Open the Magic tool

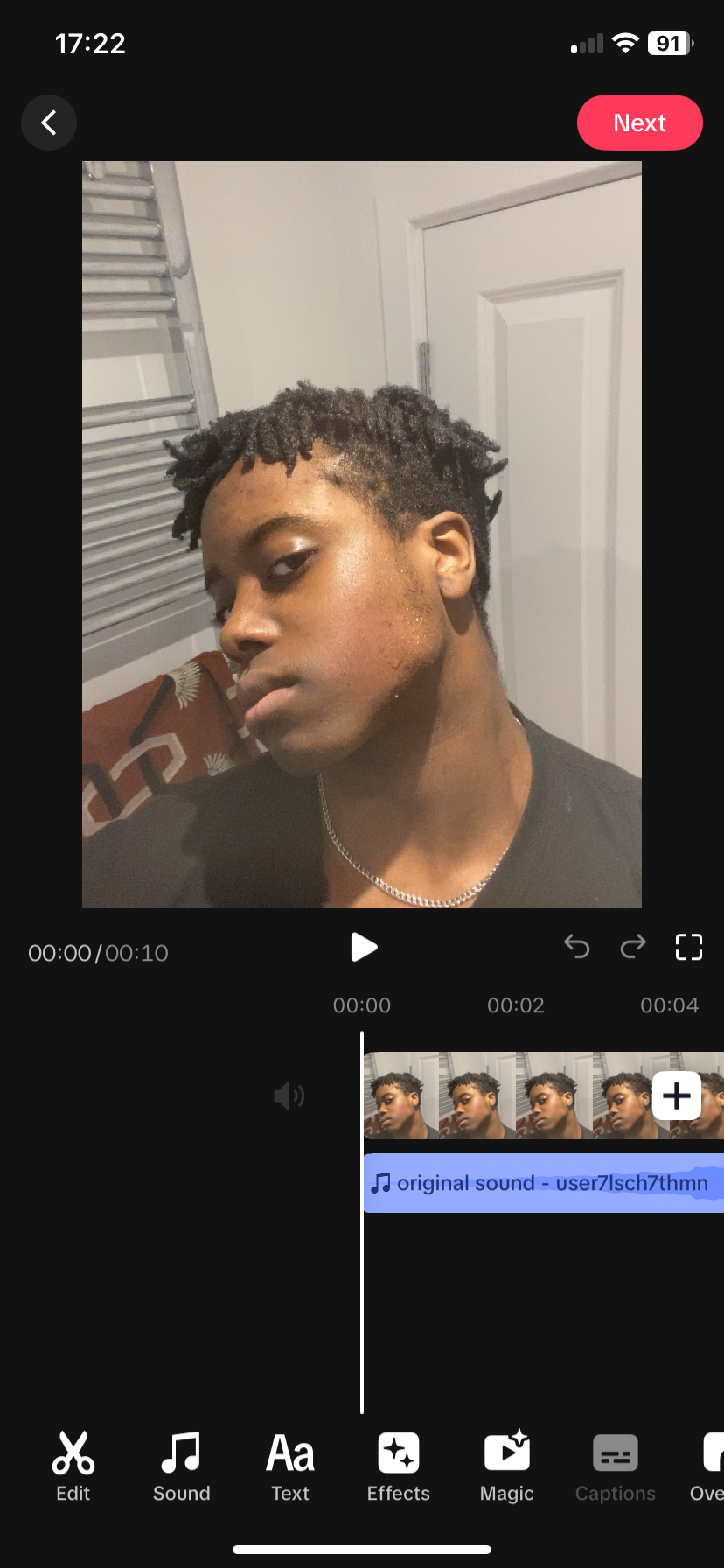click(x=507, y=1466)
